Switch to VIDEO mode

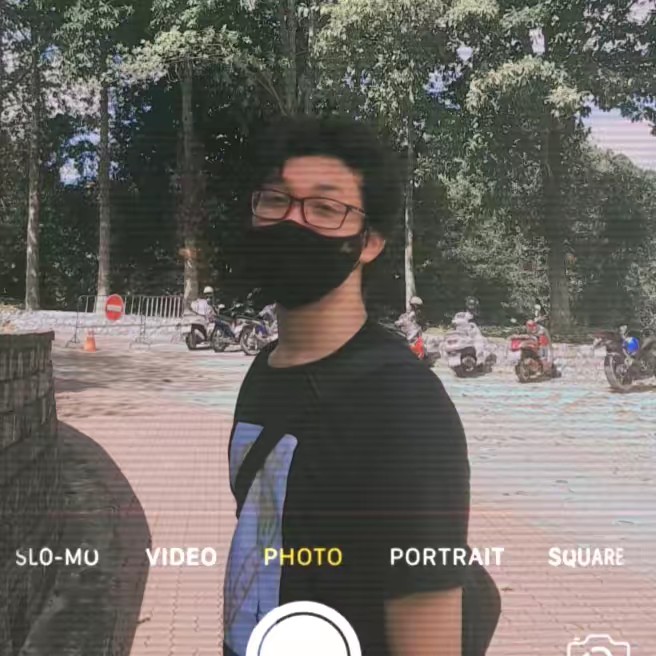click(x=181, y=557)
